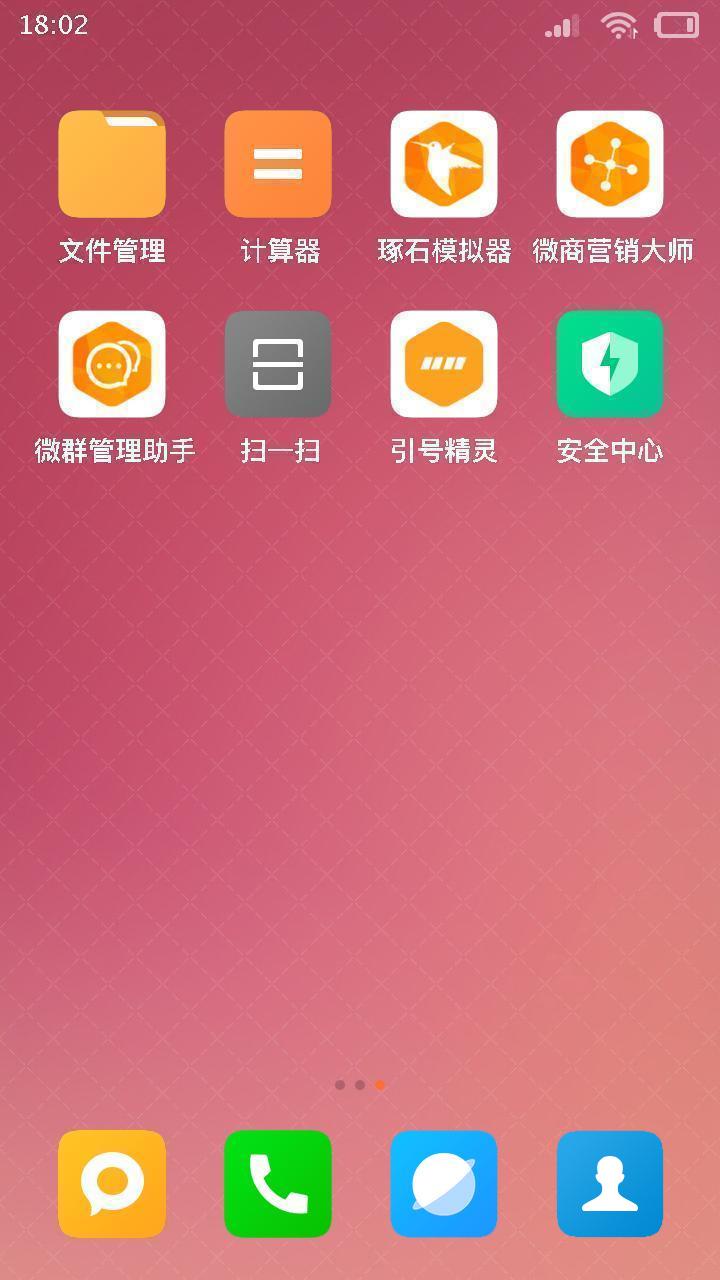Launch the blue planet browser app

[x=444, y=1184]
